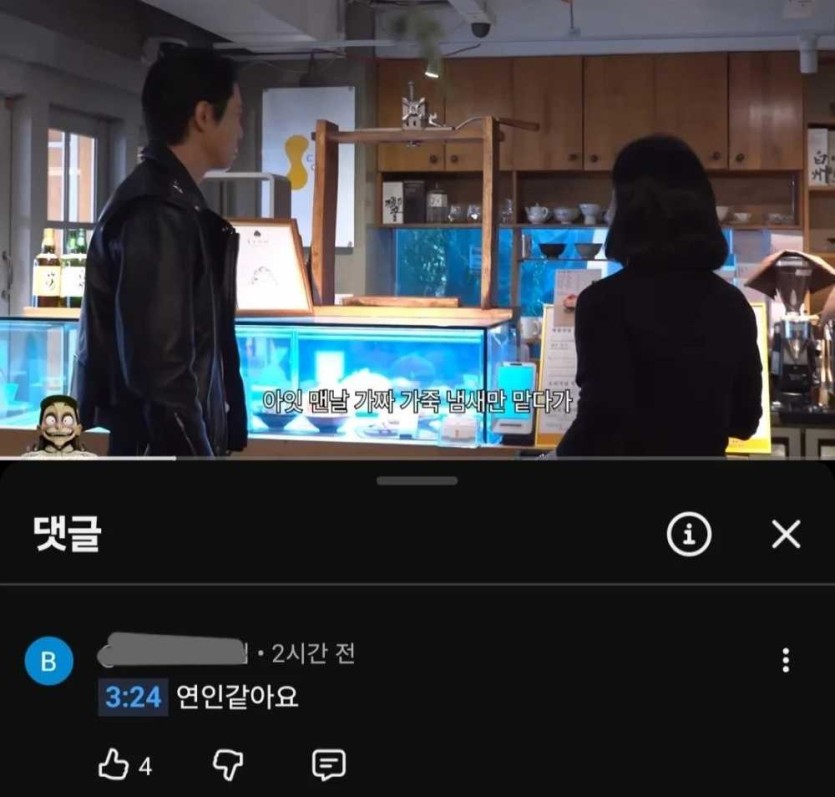Reply to the comment 연인같아요
The width and height of the screenshot is (835, 797).
click(329, 765)
